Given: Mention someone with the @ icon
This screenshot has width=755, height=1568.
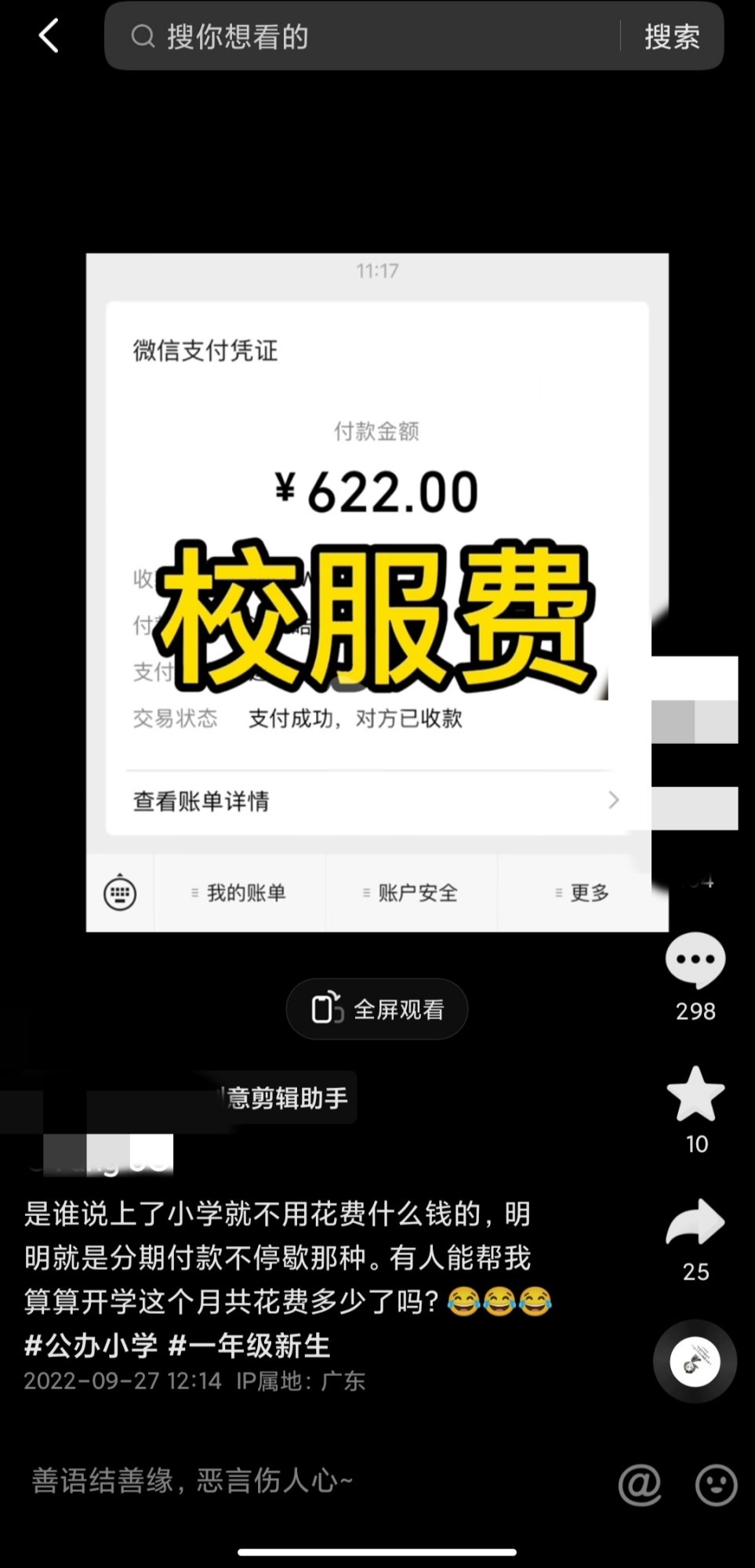Looking at the screenshot, I should (640, 1484).
